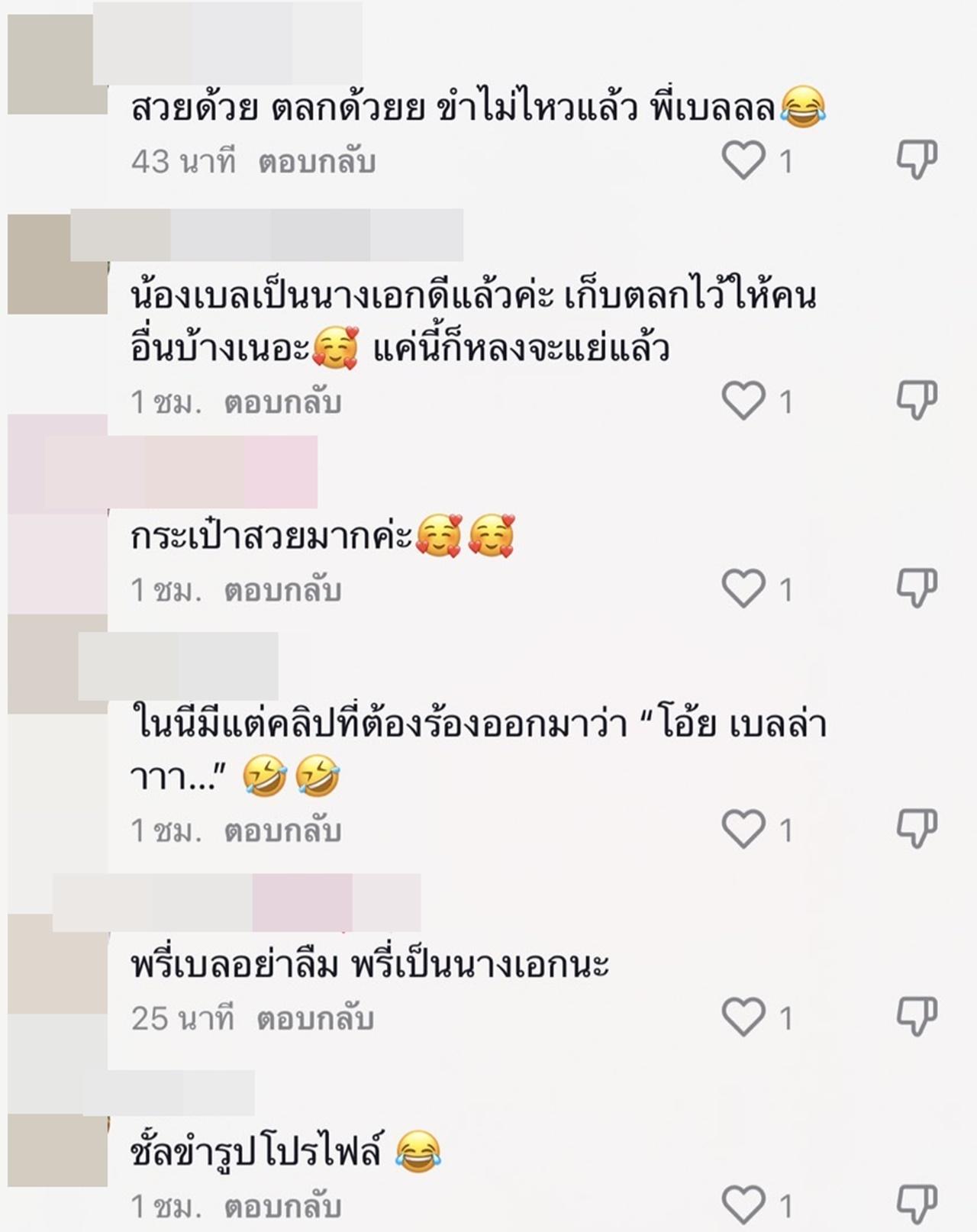Like the comment 'ในนี้มีแต่คลิปที่ต้องร้องออกมาว่า'
This screenshot has width=977, height=1232.
pos(743,829)
